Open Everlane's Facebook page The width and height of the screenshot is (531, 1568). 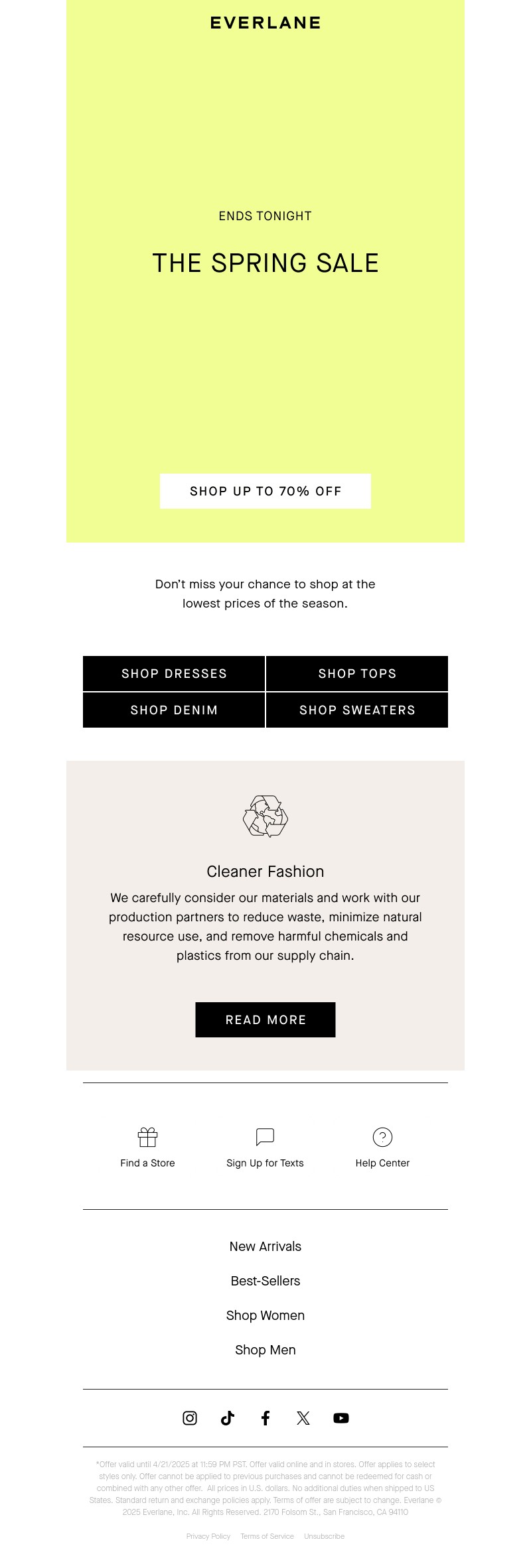coord(265,1417)
